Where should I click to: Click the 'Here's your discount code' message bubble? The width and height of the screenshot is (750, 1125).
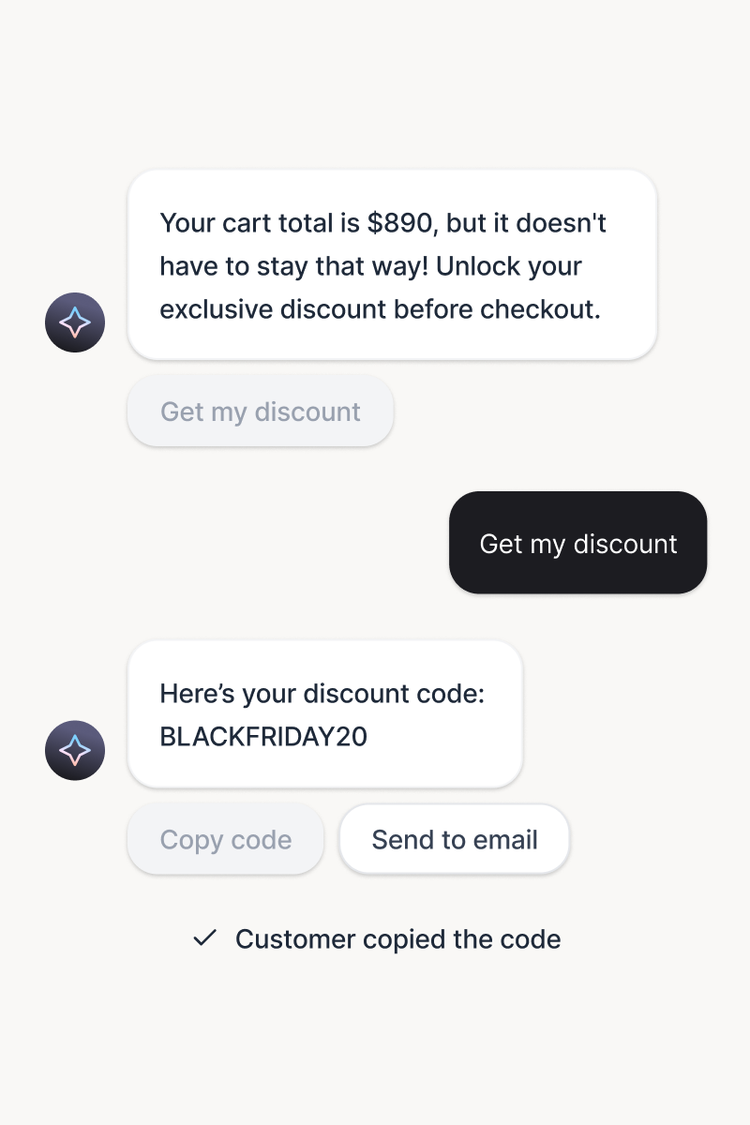tap(324, 714)
